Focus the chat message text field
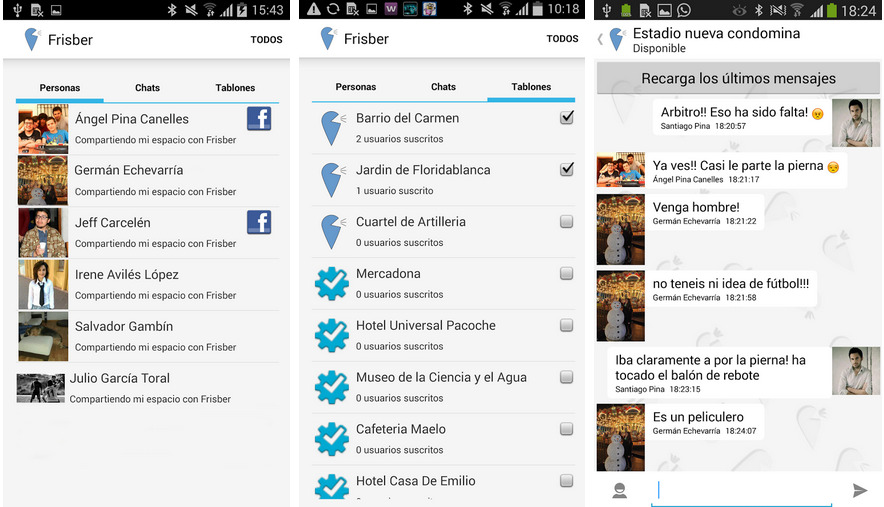Screen dimensions: 884x507 click(743, 490)
